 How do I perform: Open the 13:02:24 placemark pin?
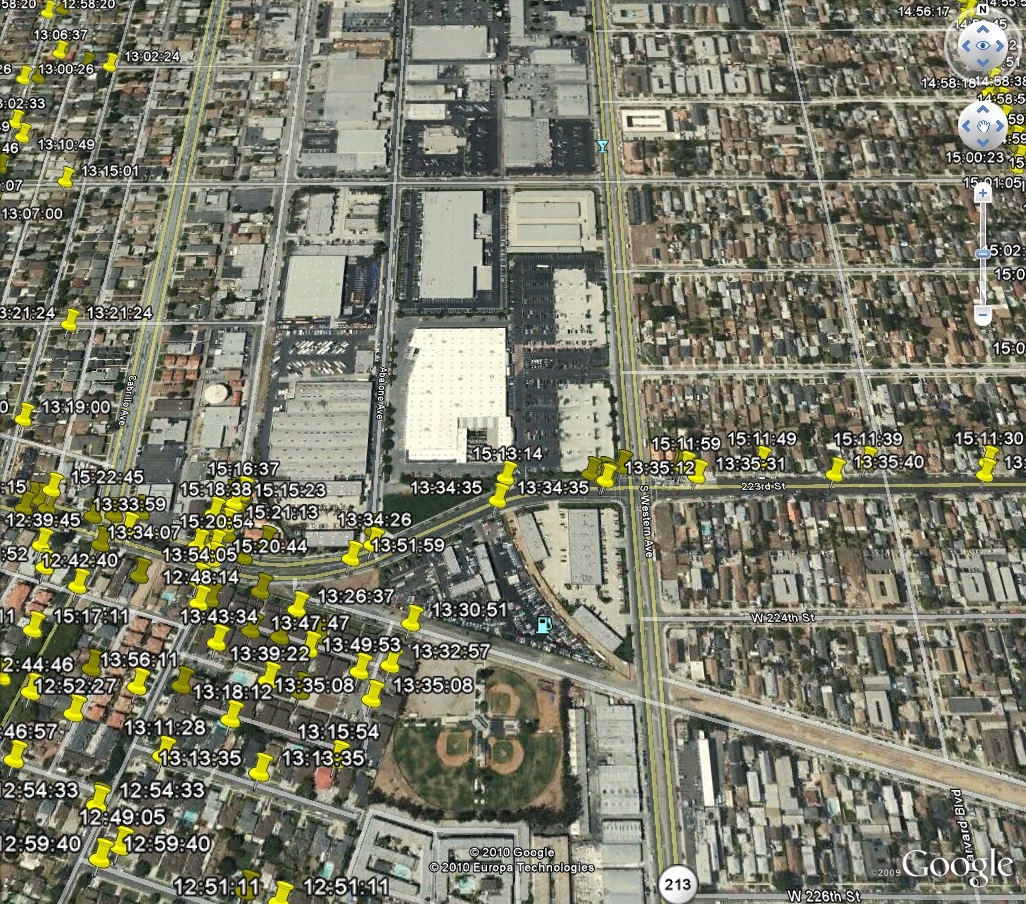click(110, 62)
